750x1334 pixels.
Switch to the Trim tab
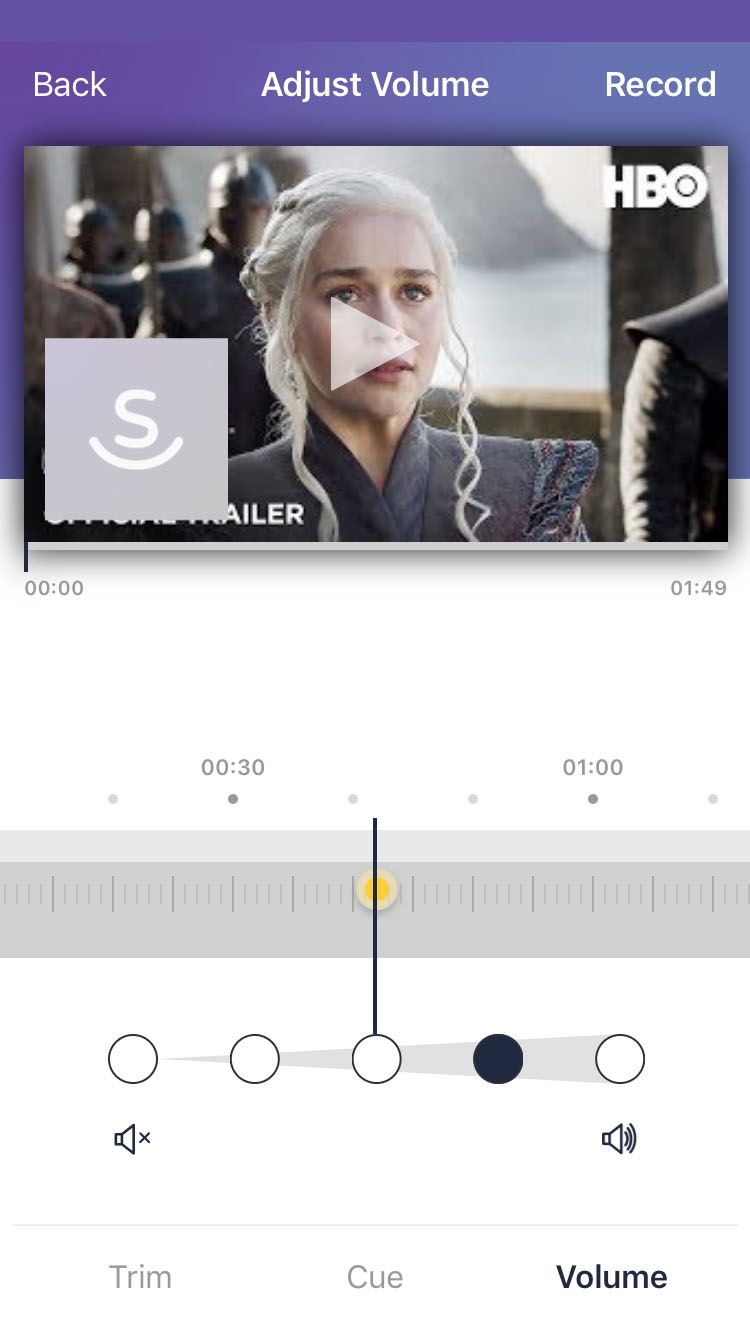[x=140, y=1277]
